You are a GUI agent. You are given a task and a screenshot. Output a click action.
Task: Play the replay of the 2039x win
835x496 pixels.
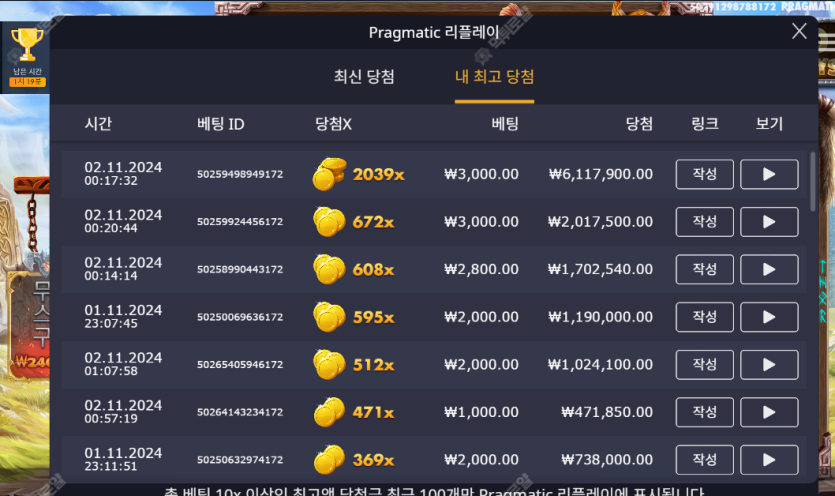[x=769, y=174]
